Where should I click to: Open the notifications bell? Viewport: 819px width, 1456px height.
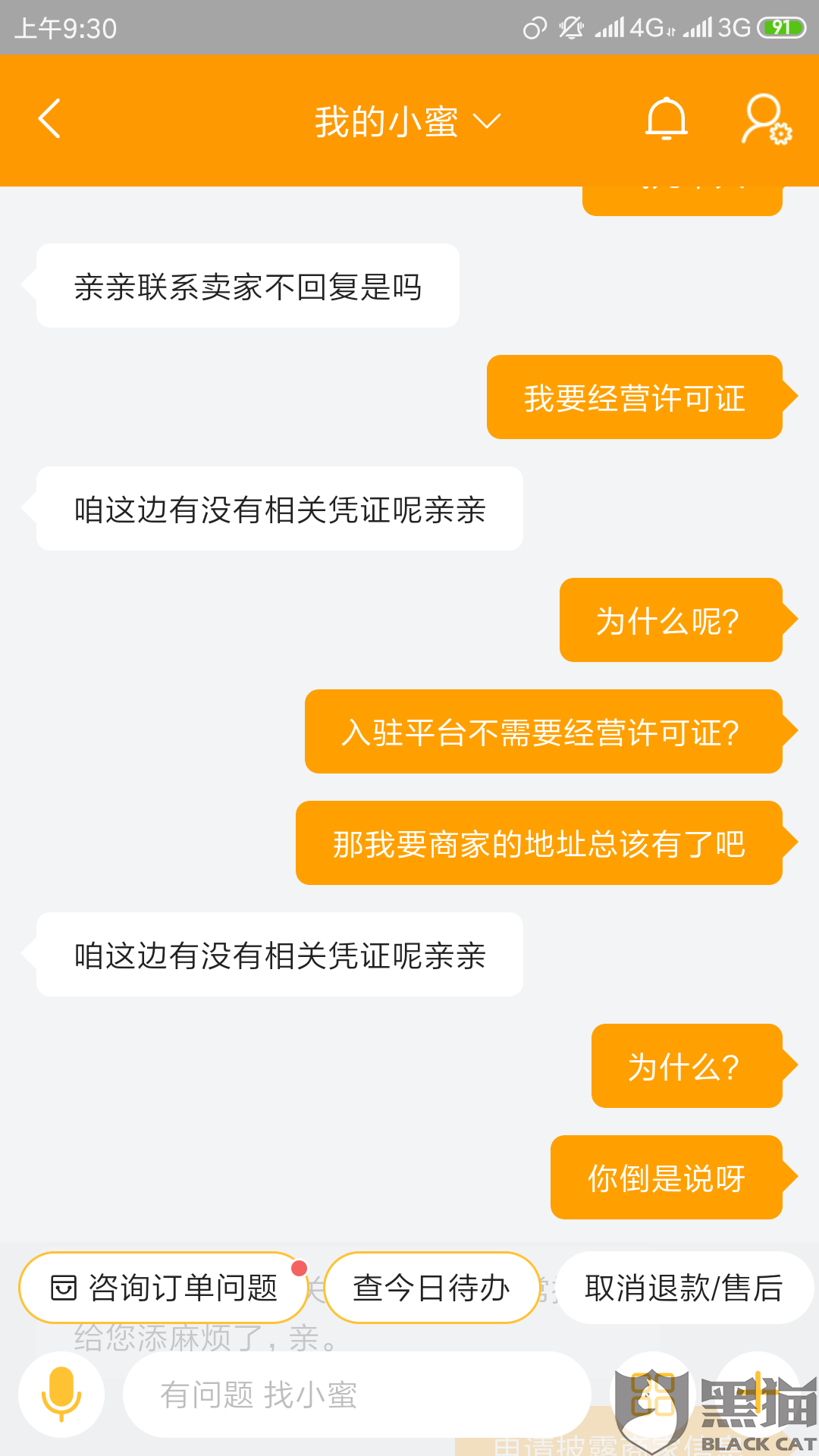coord(666,120)
